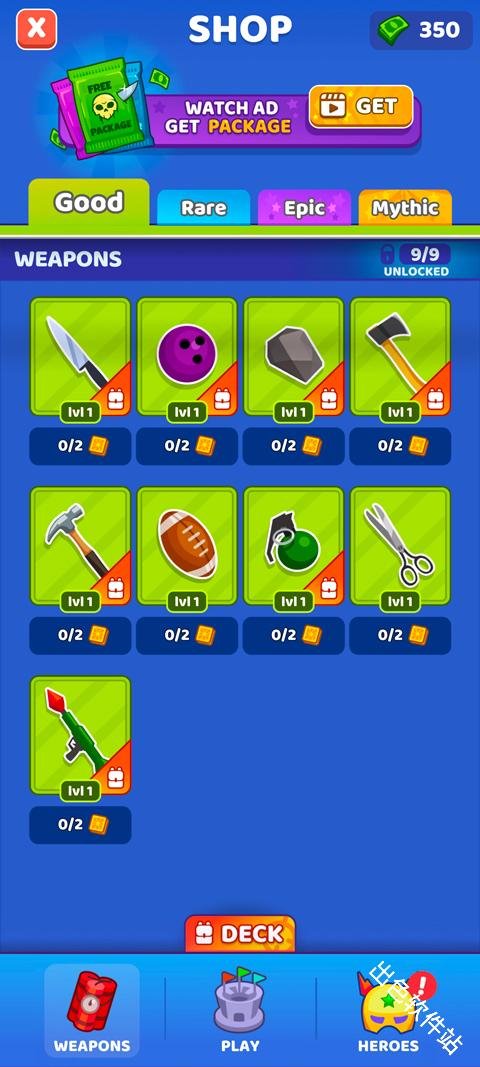Viewport: 480px width, 1067px height.
Task: Select the Weapons bottom tab
Action: click(92, 1010)
